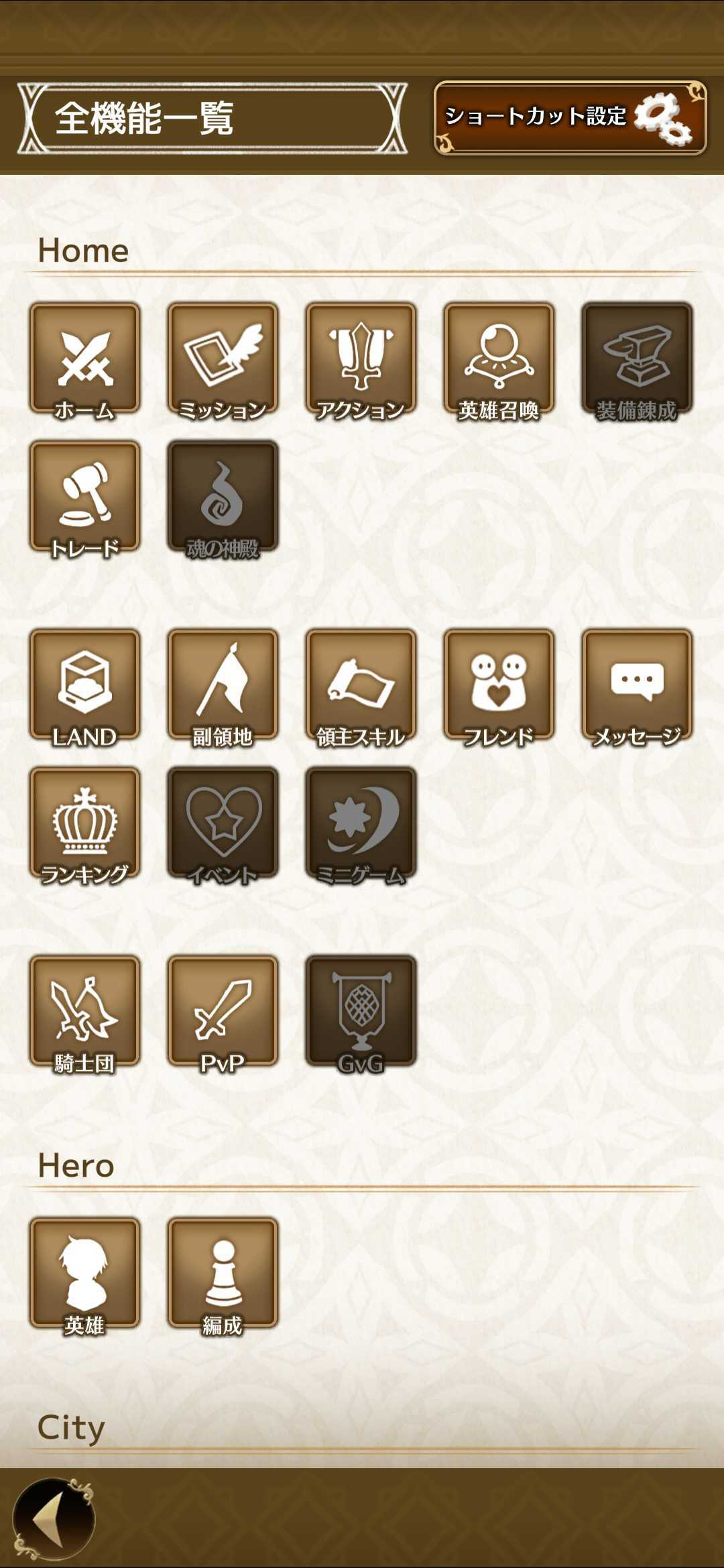This screenshot has height=1568, width=724.
Task: Open ミッション missions
Action: point(223,360)
